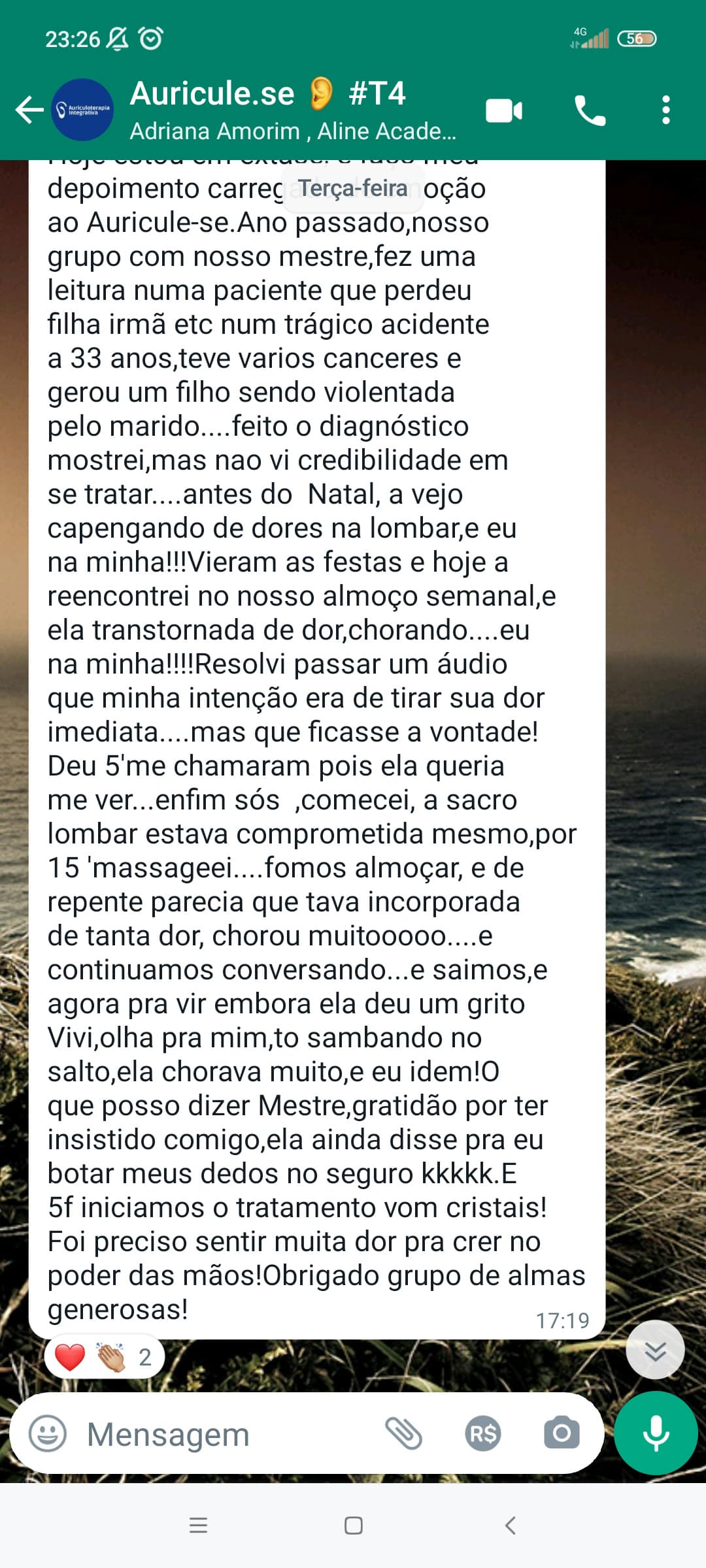Tap the system home button
Image resolution: width=706 pixels, height=1568 pixels.
(x=353, y=1526)
